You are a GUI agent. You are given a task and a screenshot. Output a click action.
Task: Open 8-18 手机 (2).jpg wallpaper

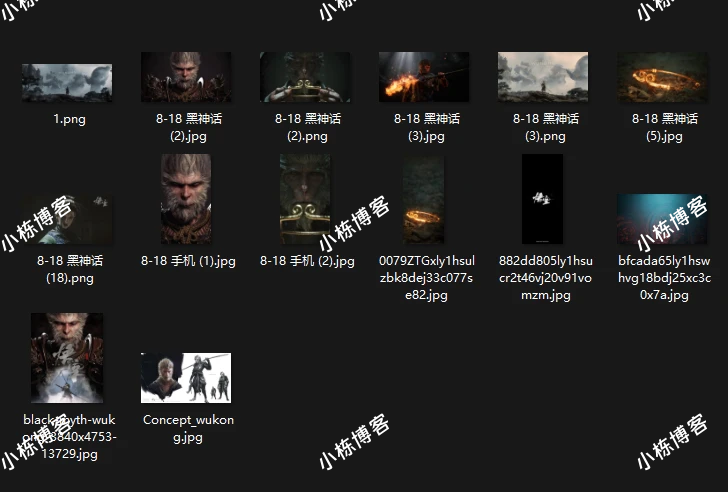click(305, 198)
